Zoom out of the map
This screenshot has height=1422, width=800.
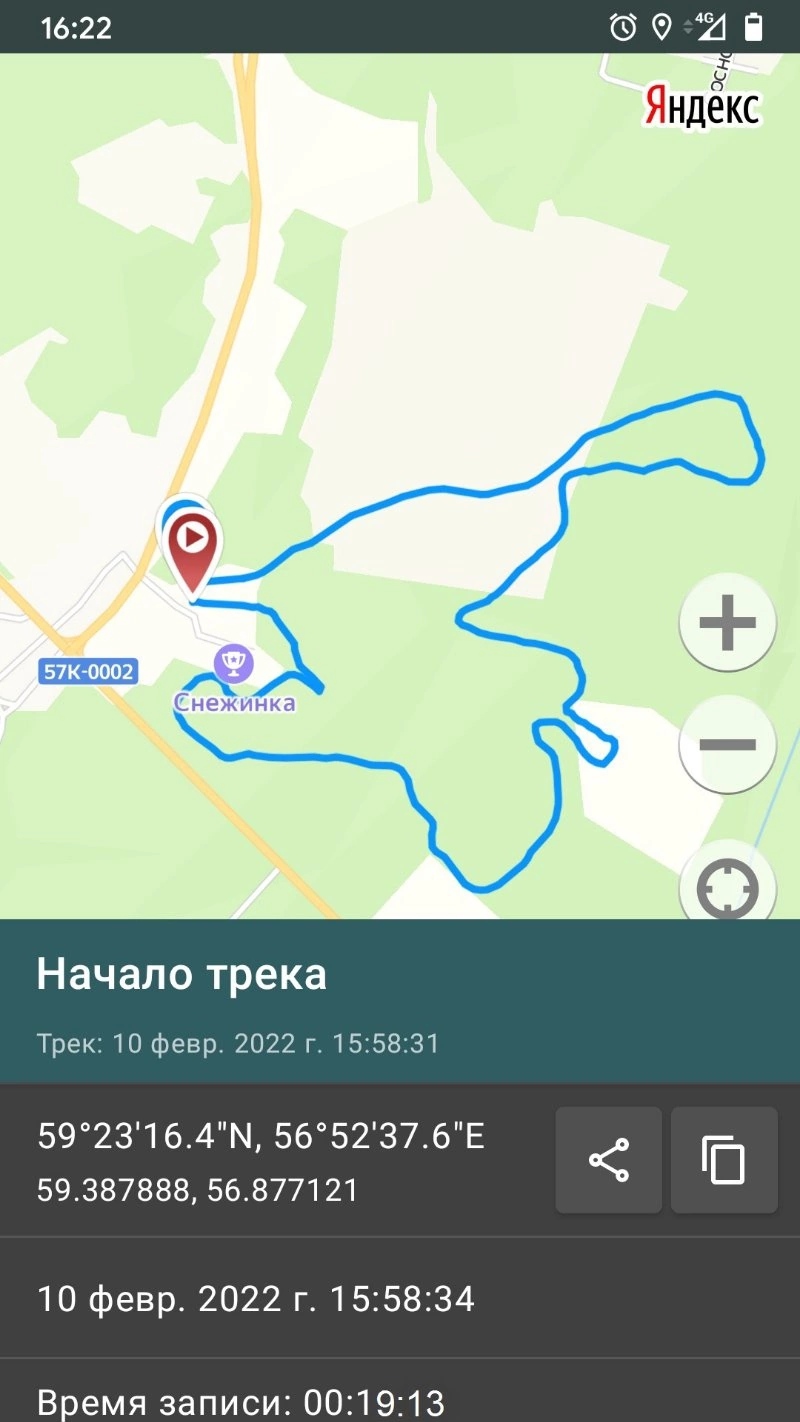point(727,744)
